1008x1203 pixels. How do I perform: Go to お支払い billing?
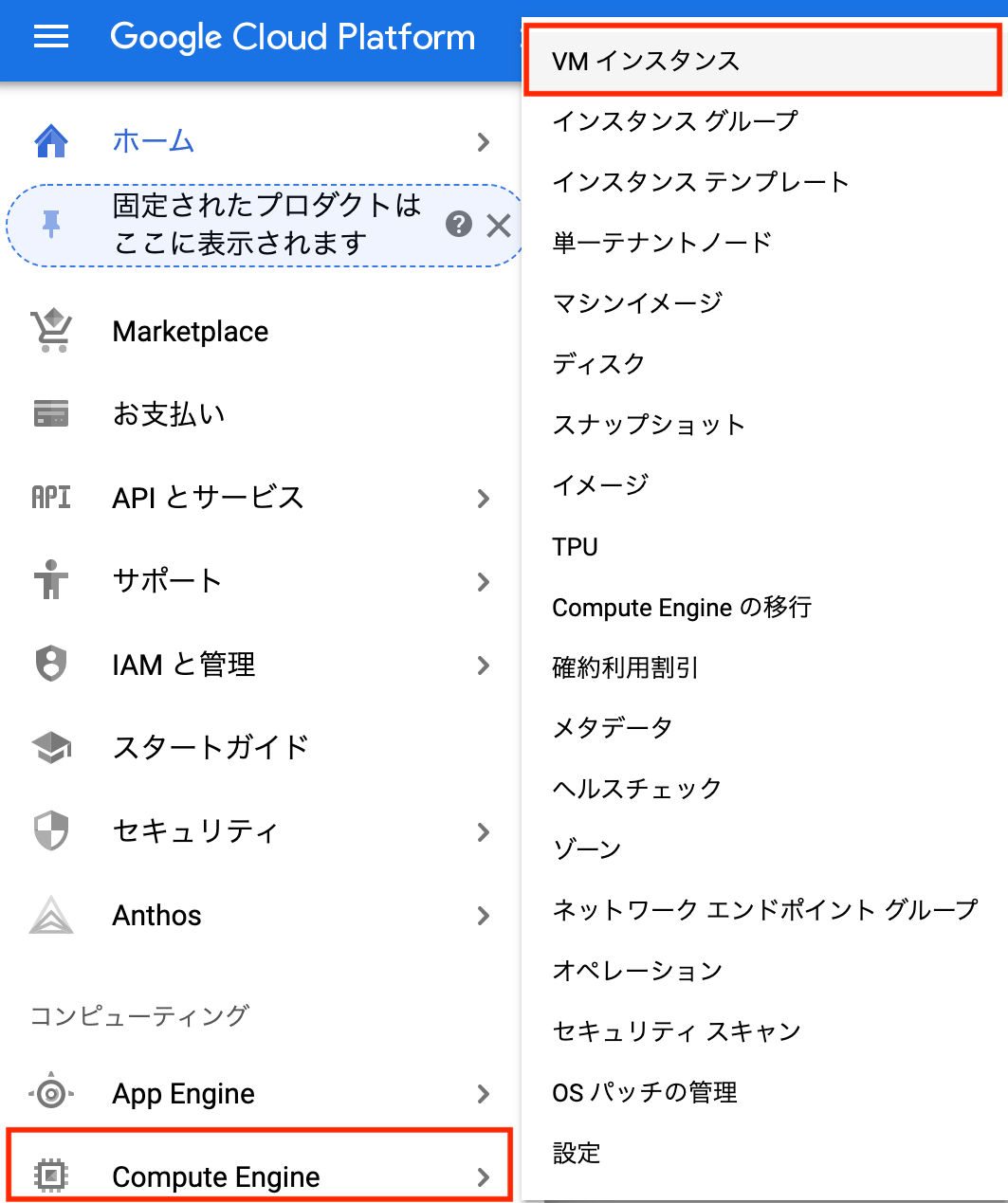point(169,414)
